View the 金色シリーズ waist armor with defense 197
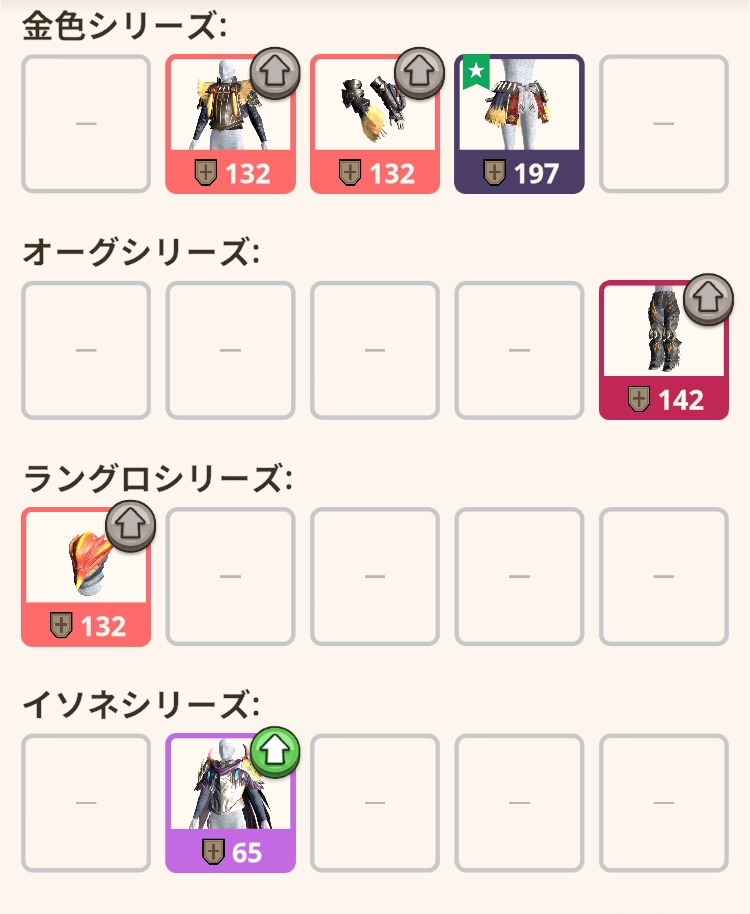 pos(519,124)
